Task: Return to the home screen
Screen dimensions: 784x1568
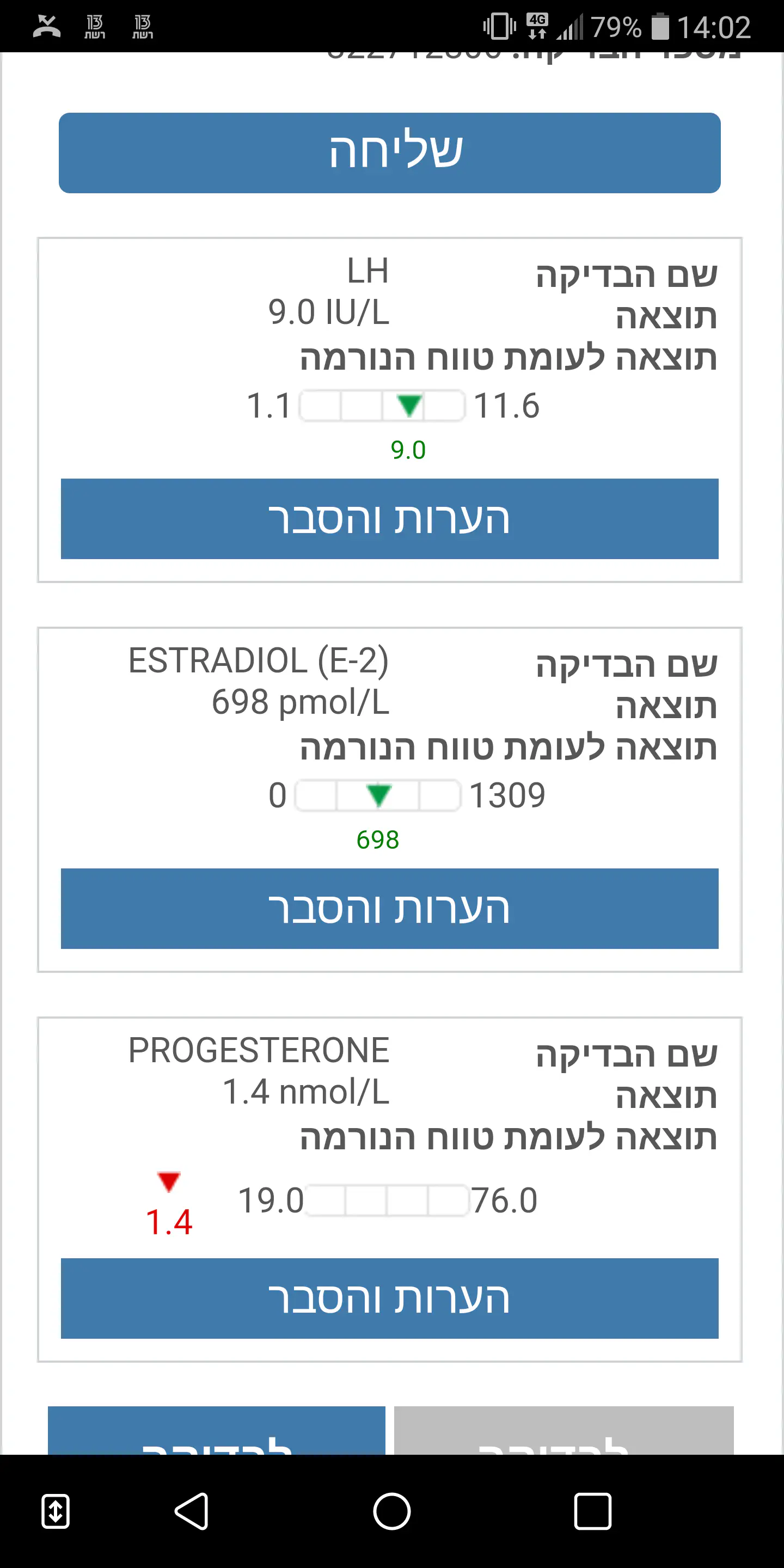Action: tap(392, 1511)
